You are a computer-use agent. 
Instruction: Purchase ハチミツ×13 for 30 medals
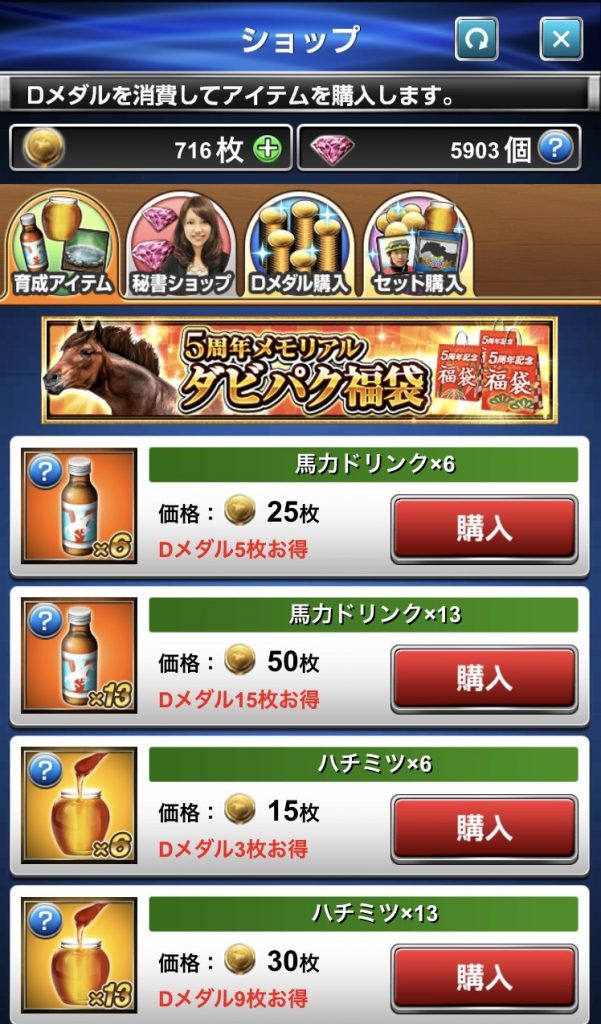(484, 977)
